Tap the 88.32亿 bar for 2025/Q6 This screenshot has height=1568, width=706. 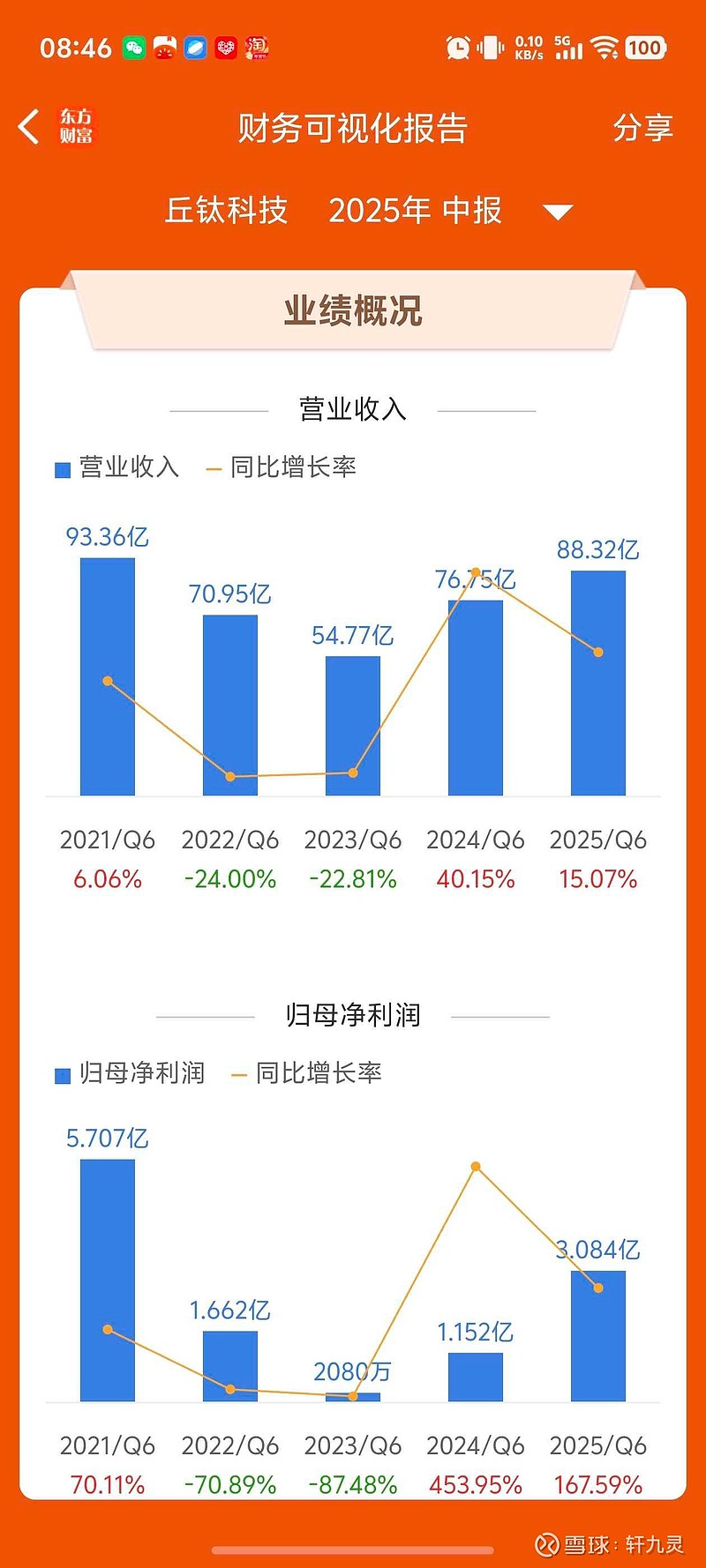click(x=598, y=683)
